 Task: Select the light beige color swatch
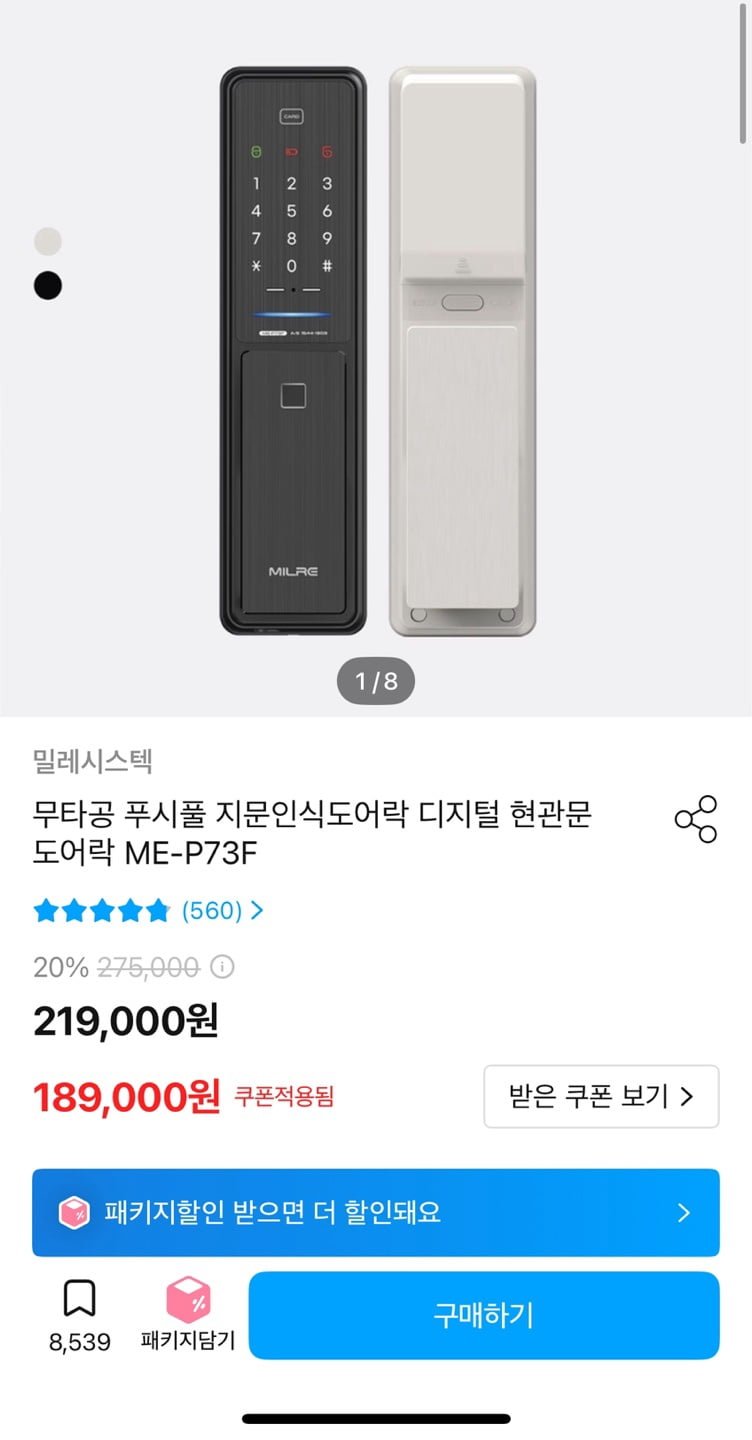click(x=48, y=241)
